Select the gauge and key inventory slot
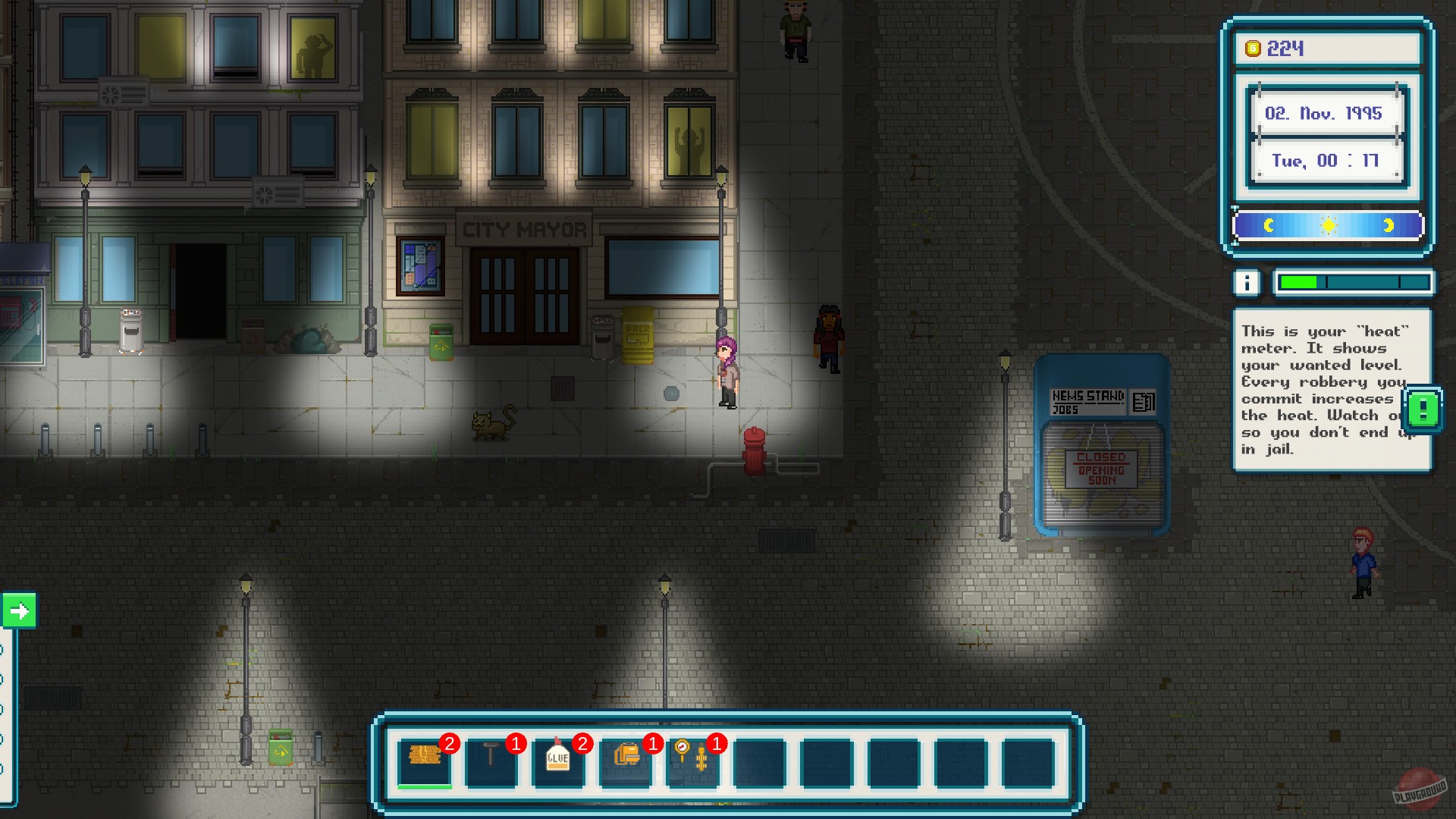Viewport: 1456px width, 819px height. (692, 762)
